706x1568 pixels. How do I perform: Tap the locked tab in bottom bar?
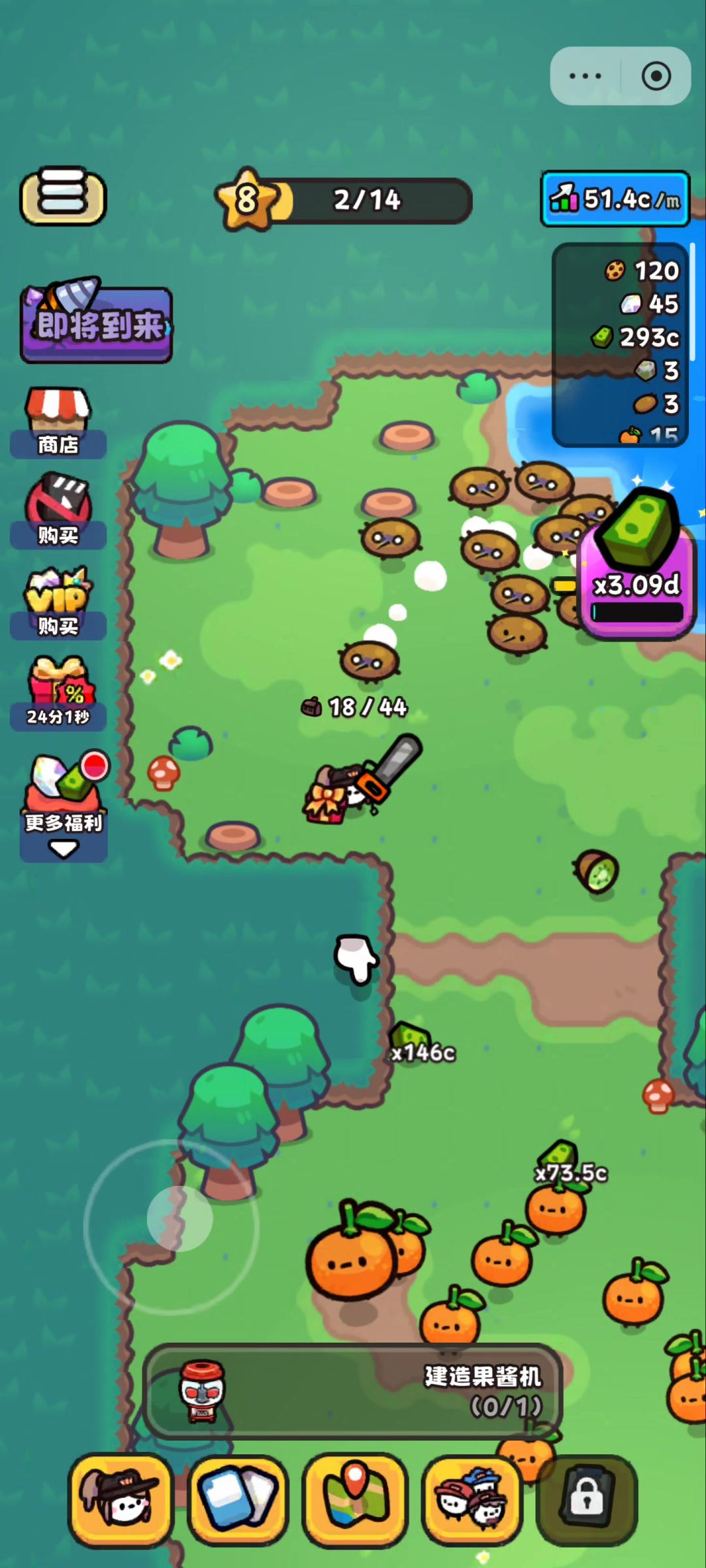coord(586,1499)
